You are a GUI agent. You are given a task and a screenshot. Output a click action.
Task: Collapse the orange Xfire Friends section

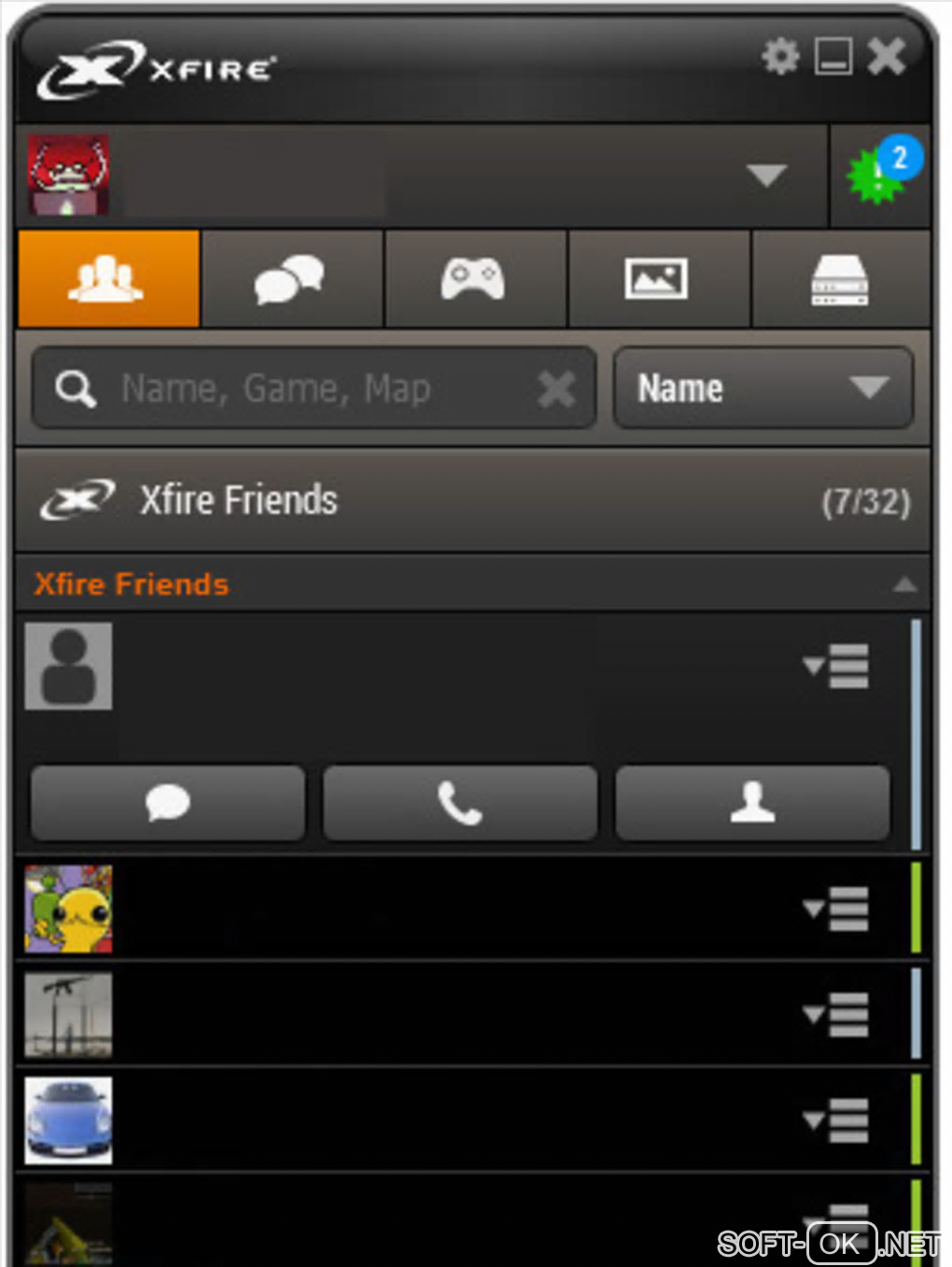tap(903, 585)
